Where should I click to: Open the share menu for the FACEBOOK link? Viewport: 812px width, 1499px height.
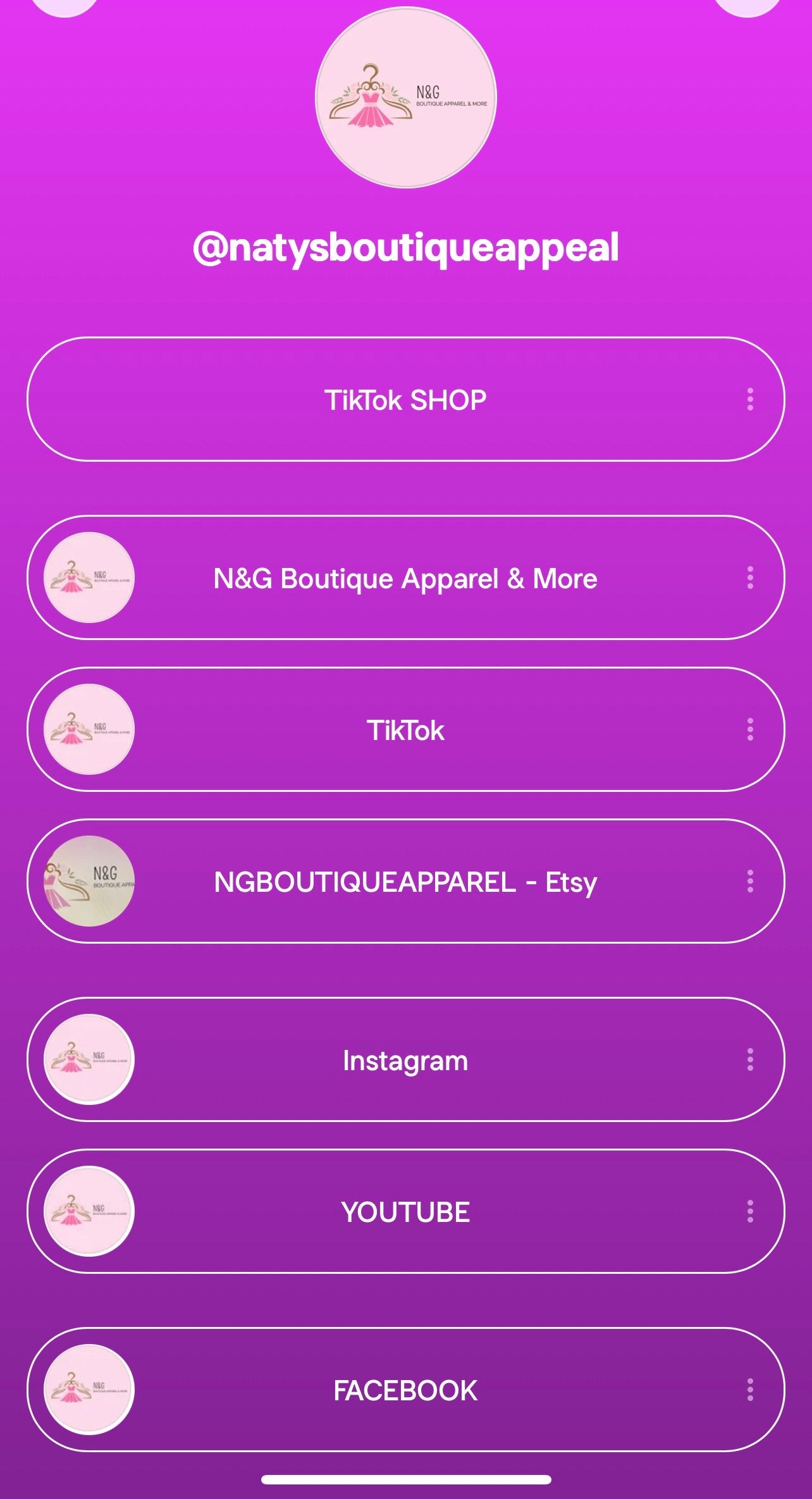749,1390
